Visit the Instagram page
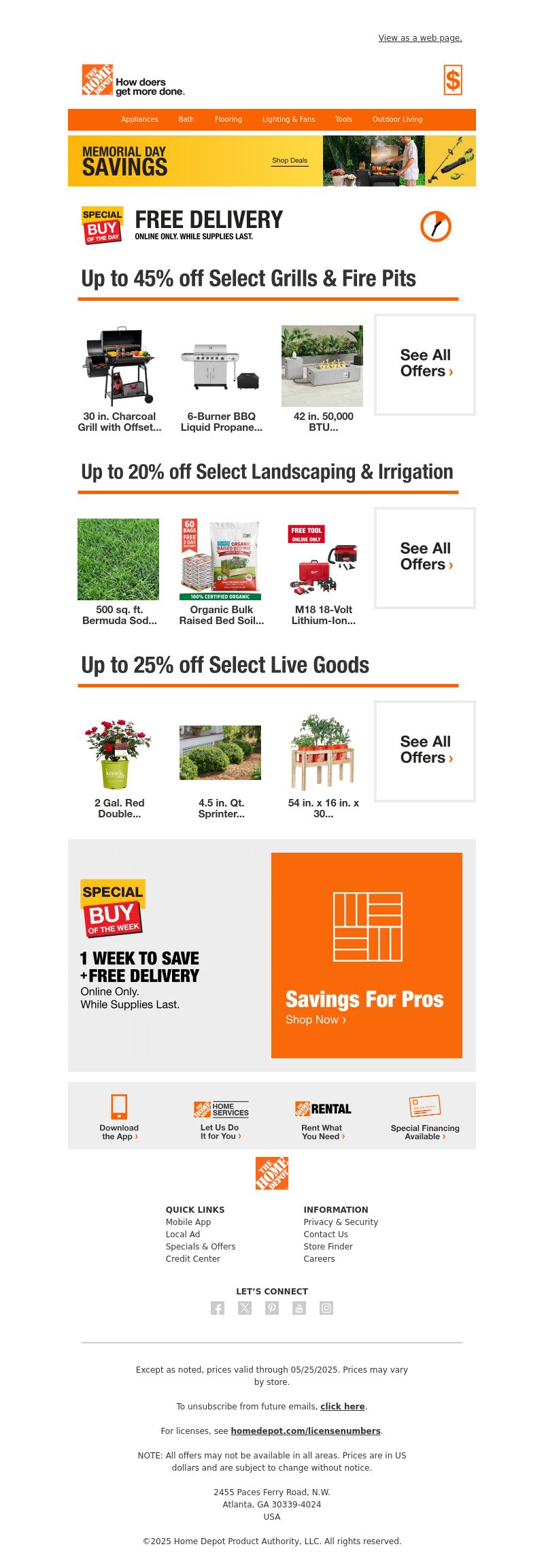This screenshot has width=544, height=1568. tap(326, 1308)
